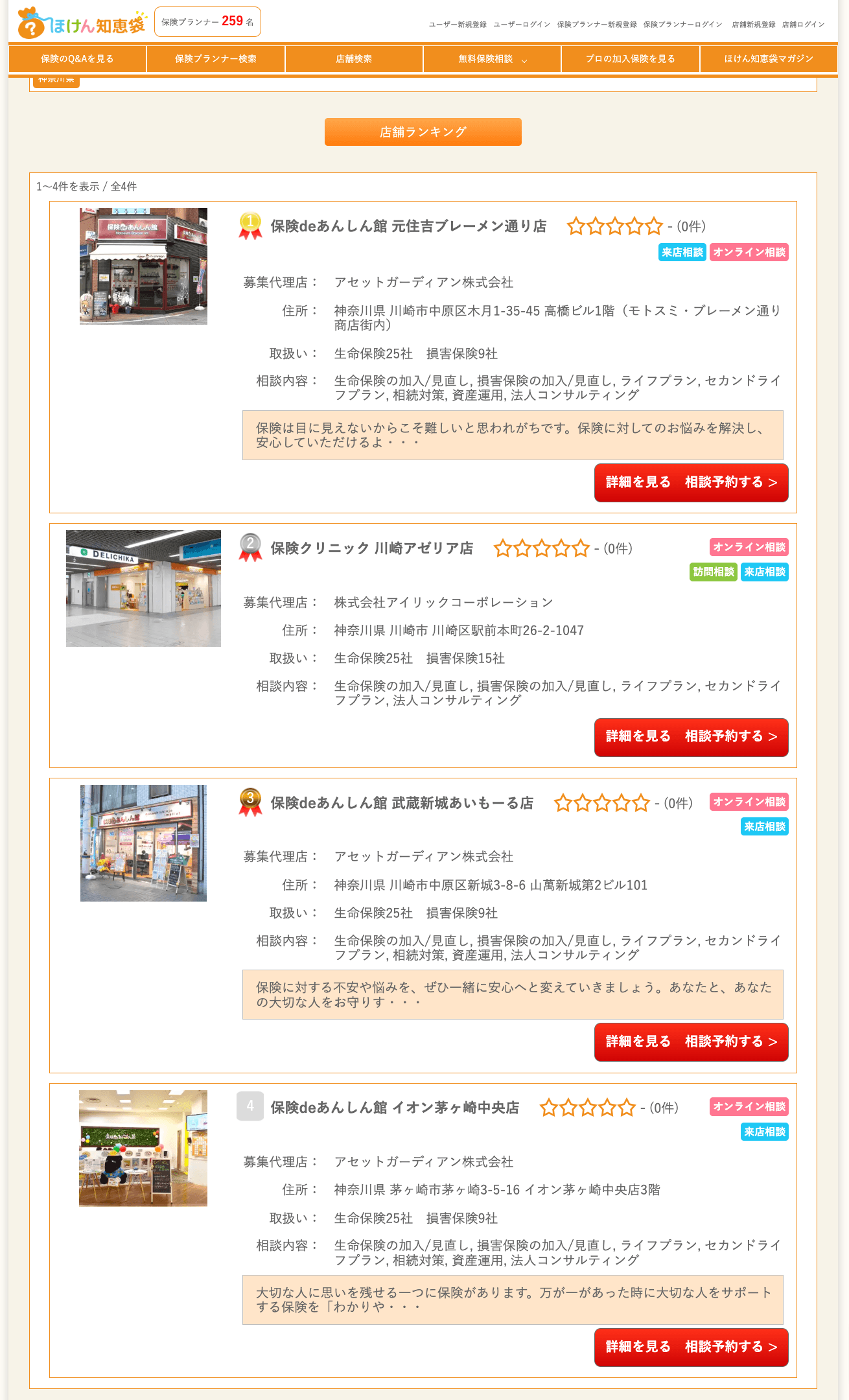Tap the 店舗ログイン link

(803, 25)
